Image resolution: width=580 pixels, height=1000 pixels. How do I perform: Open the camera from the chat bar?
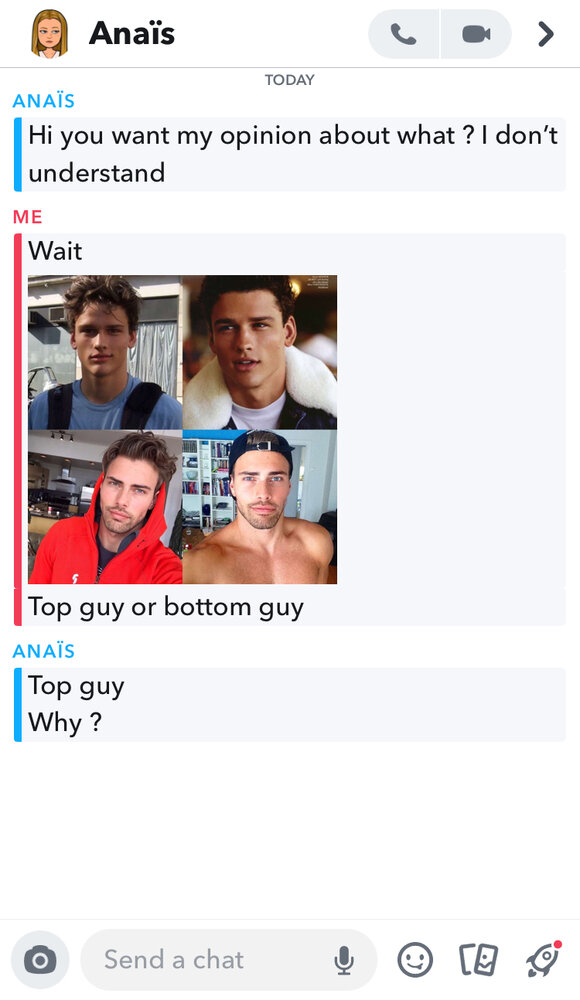coord(40,960)
